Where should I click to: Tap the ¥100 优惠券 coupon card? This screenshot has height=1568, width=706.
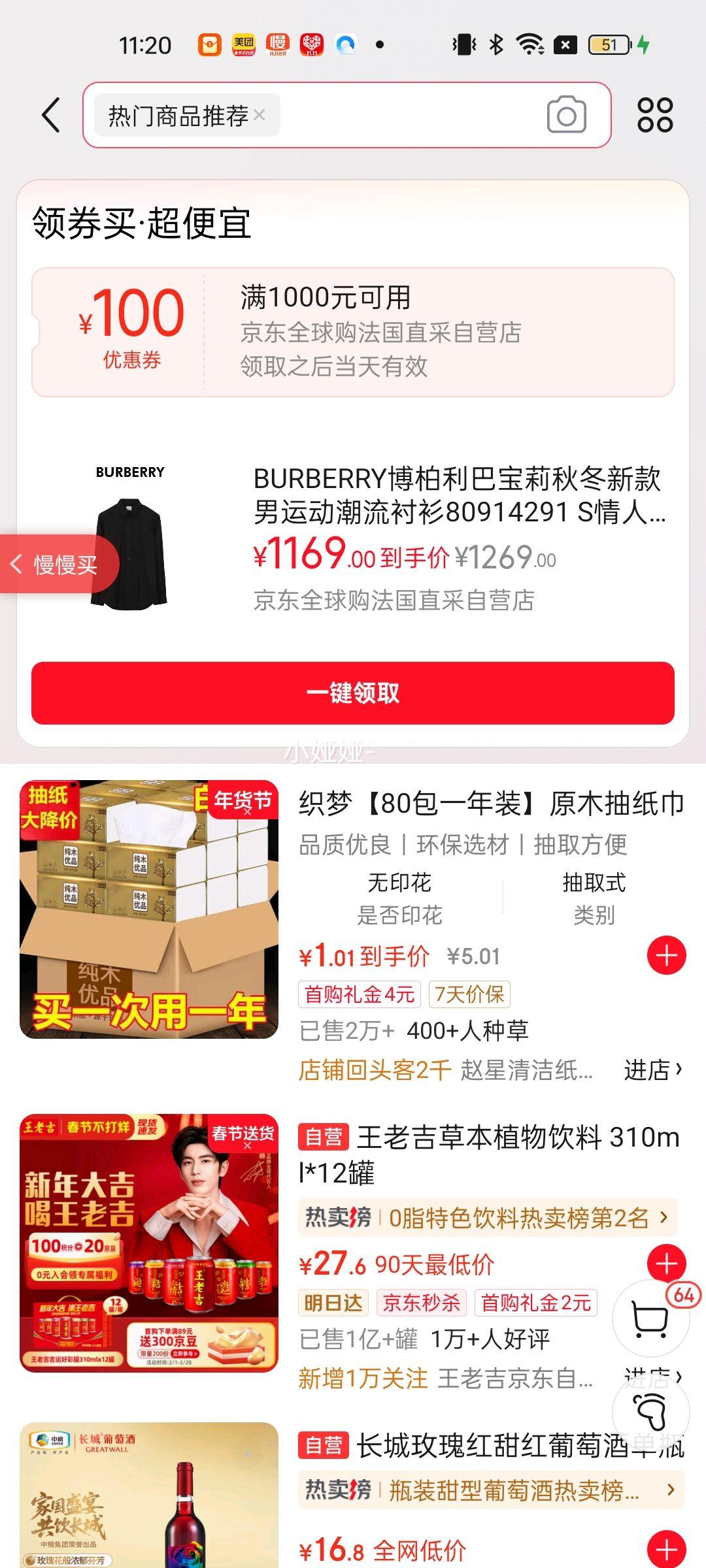tap(353, 332)
